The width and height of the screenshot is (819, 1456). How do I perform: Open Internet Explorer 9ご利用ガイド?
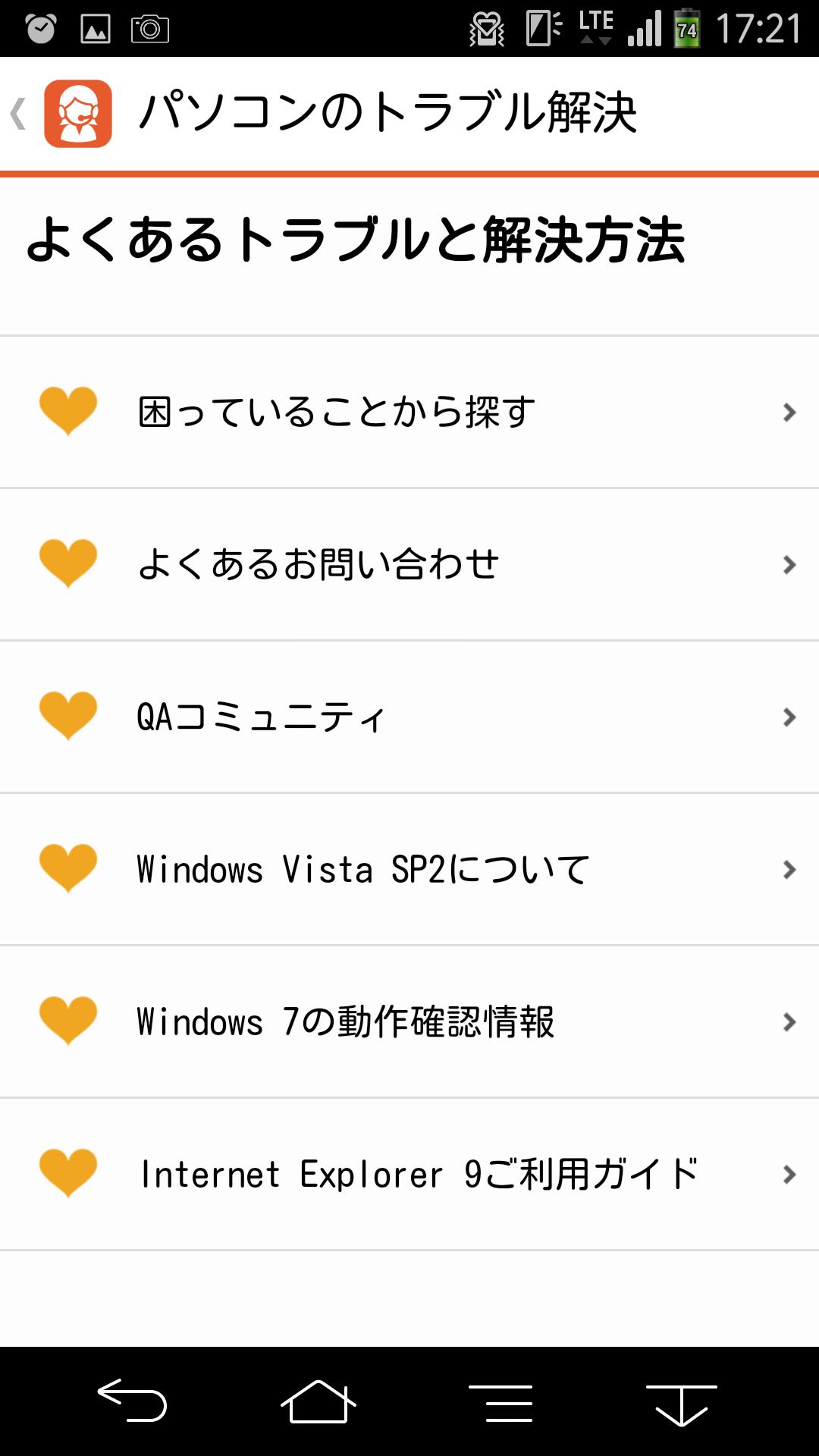point(409,1174)
